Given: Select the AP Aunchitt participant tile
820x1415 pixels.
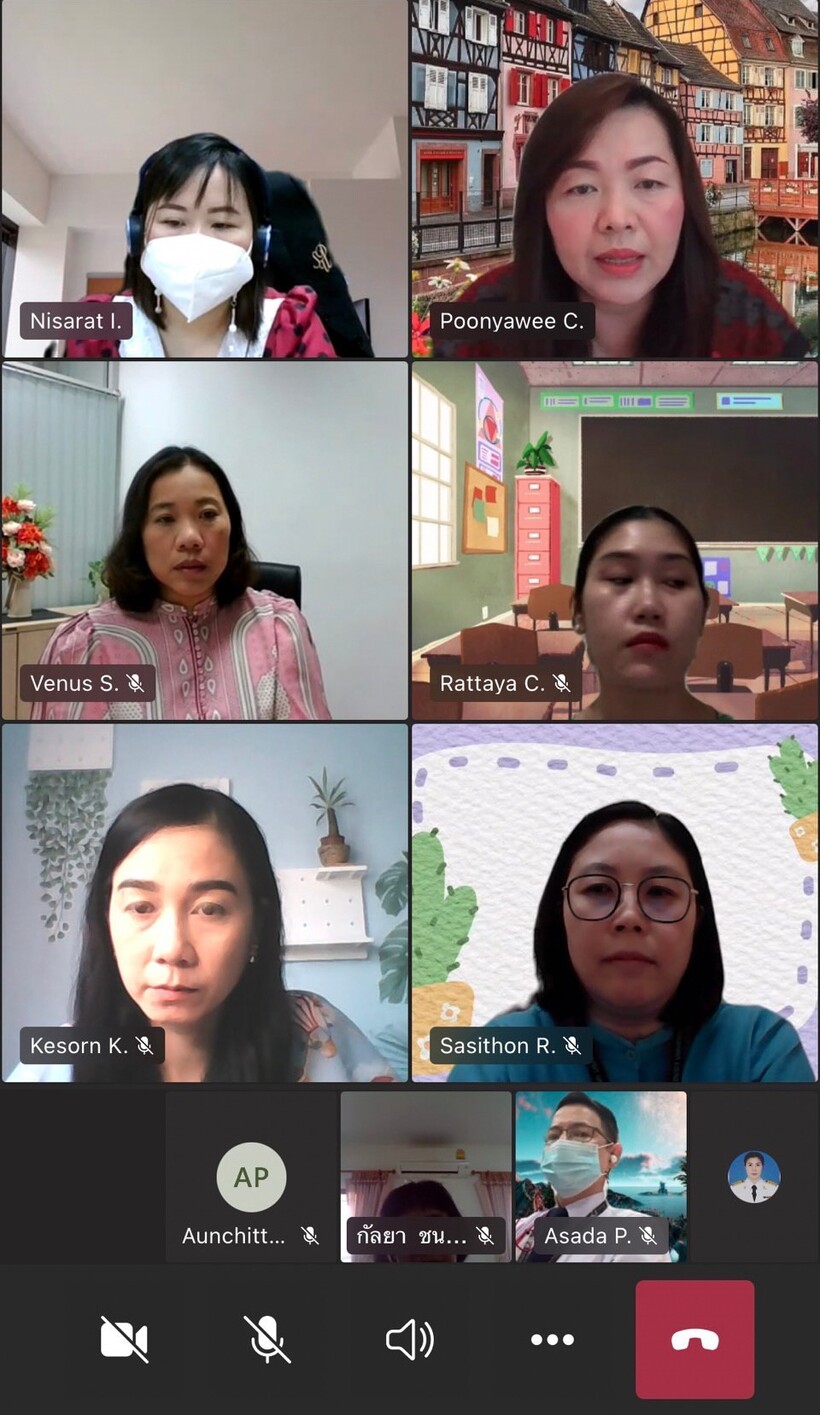Looking at the screenshot, I should click(x=251, y=1176).
